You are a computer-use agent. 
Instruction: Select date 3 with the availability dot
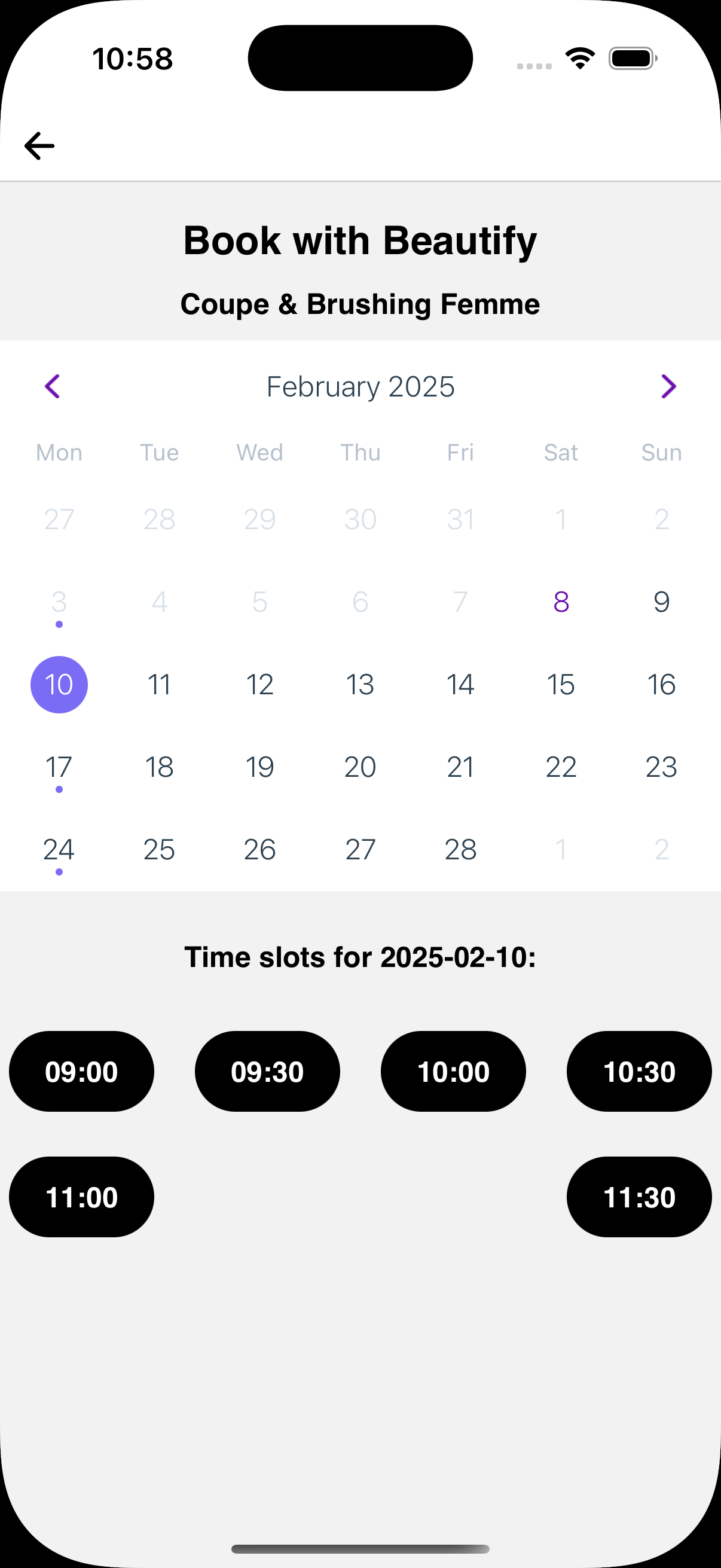click(59, 602)
